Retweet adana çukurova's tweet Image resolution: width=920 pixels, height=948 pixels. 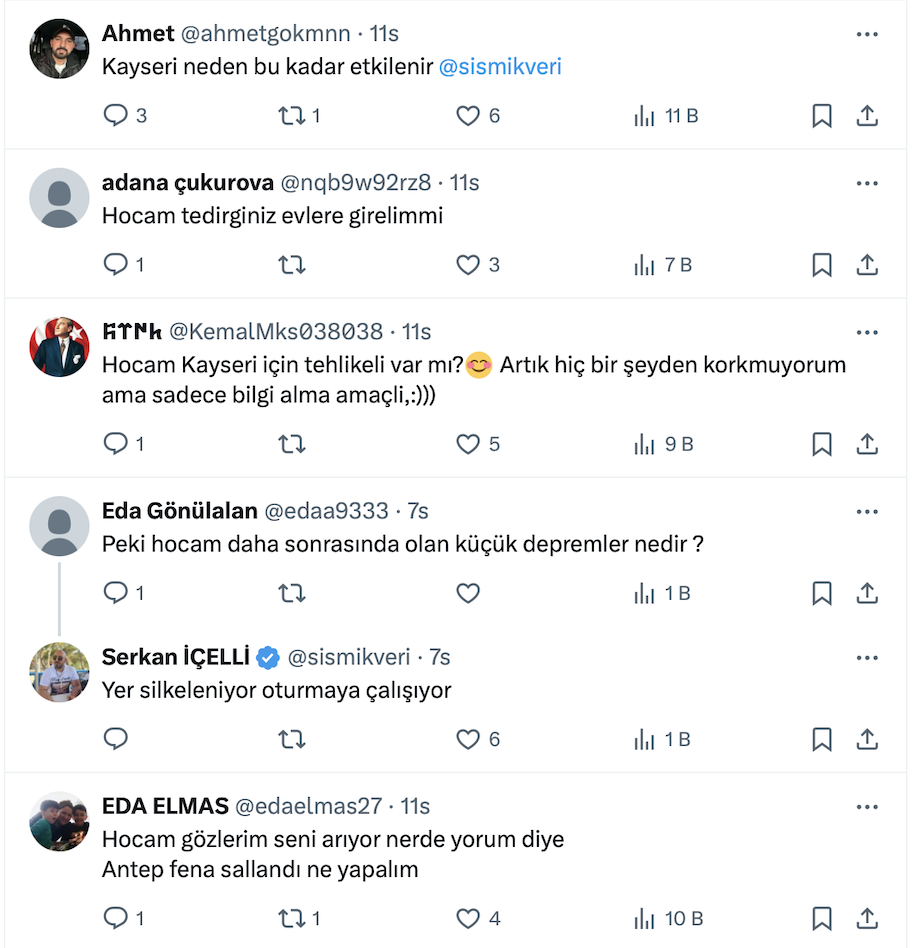coord(291,265)
